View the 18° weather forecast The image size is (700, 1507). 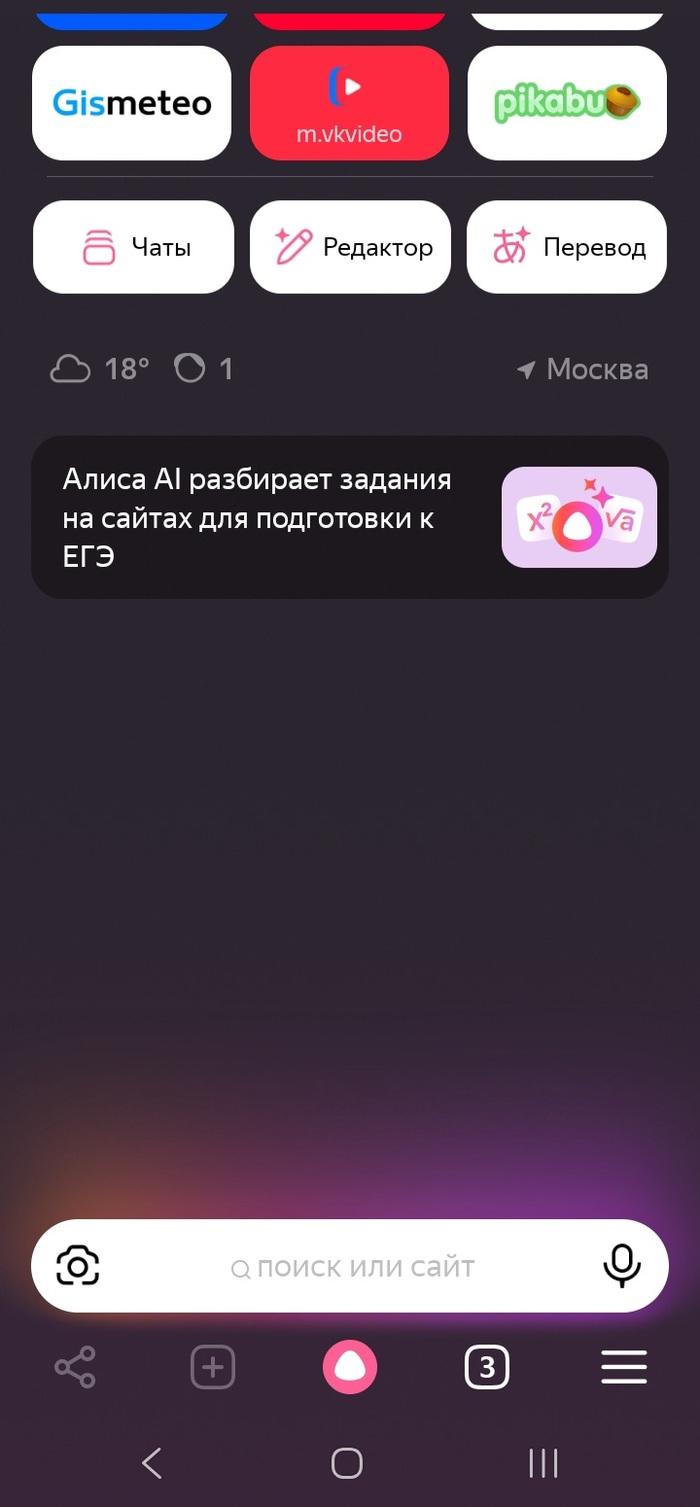pyautogui.click(x=100, y=369)
